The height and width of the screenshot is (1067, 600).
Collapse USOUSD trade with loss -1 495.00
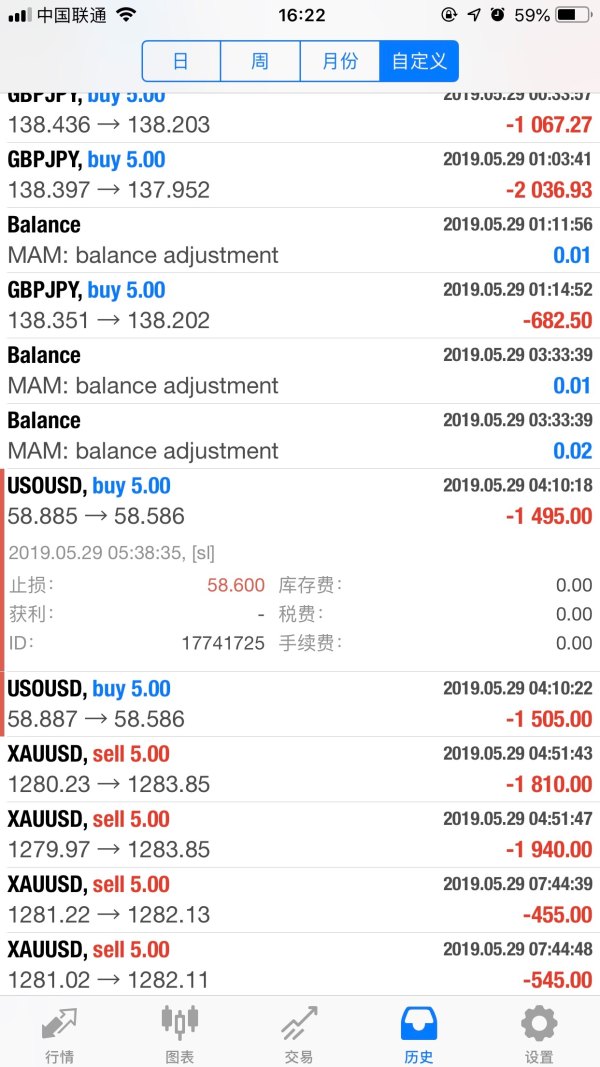pyautogui.click(x=300, y=501)
